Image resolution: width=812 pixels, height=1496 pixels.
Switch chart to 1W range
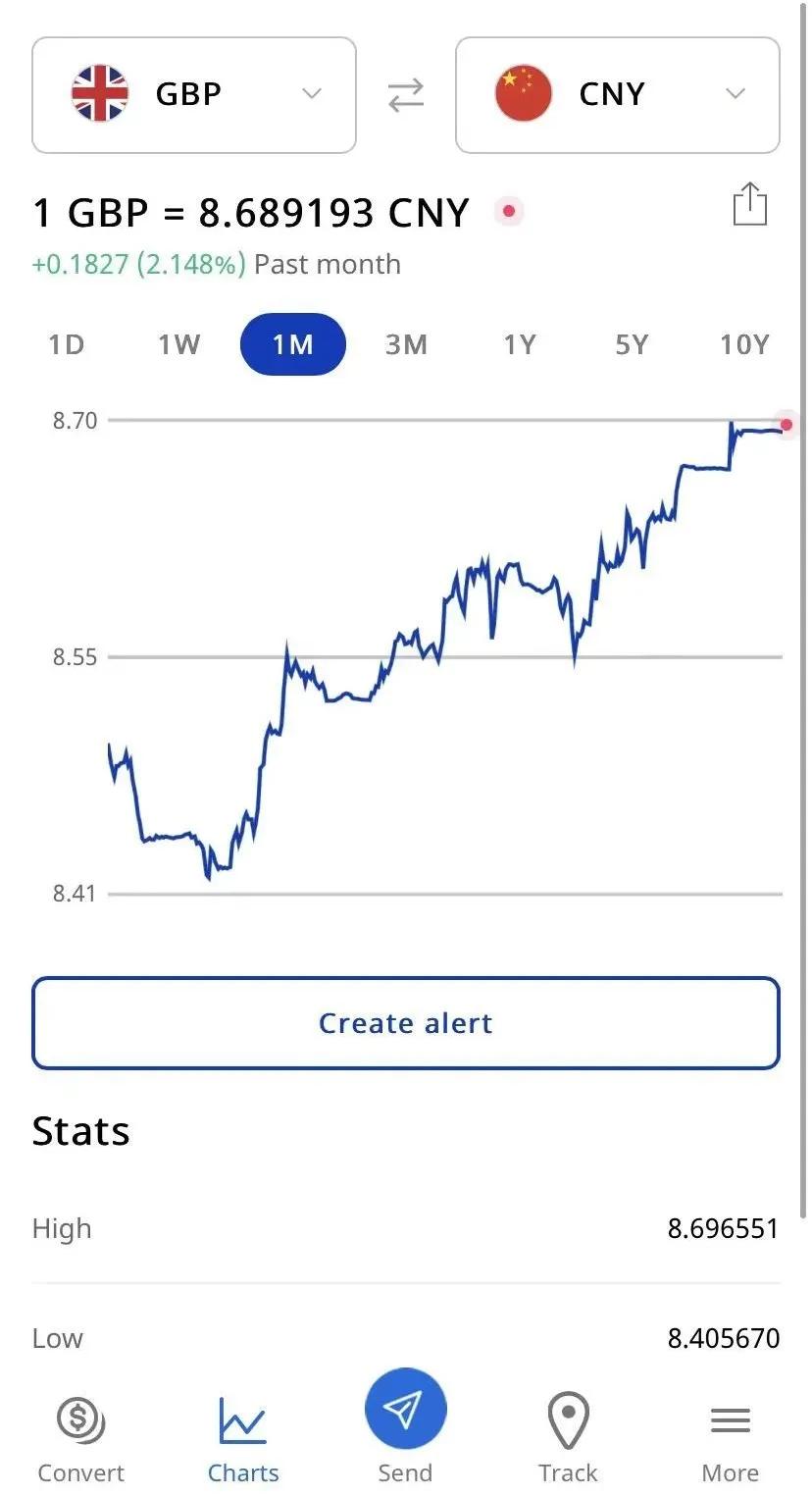click(179, 345)
